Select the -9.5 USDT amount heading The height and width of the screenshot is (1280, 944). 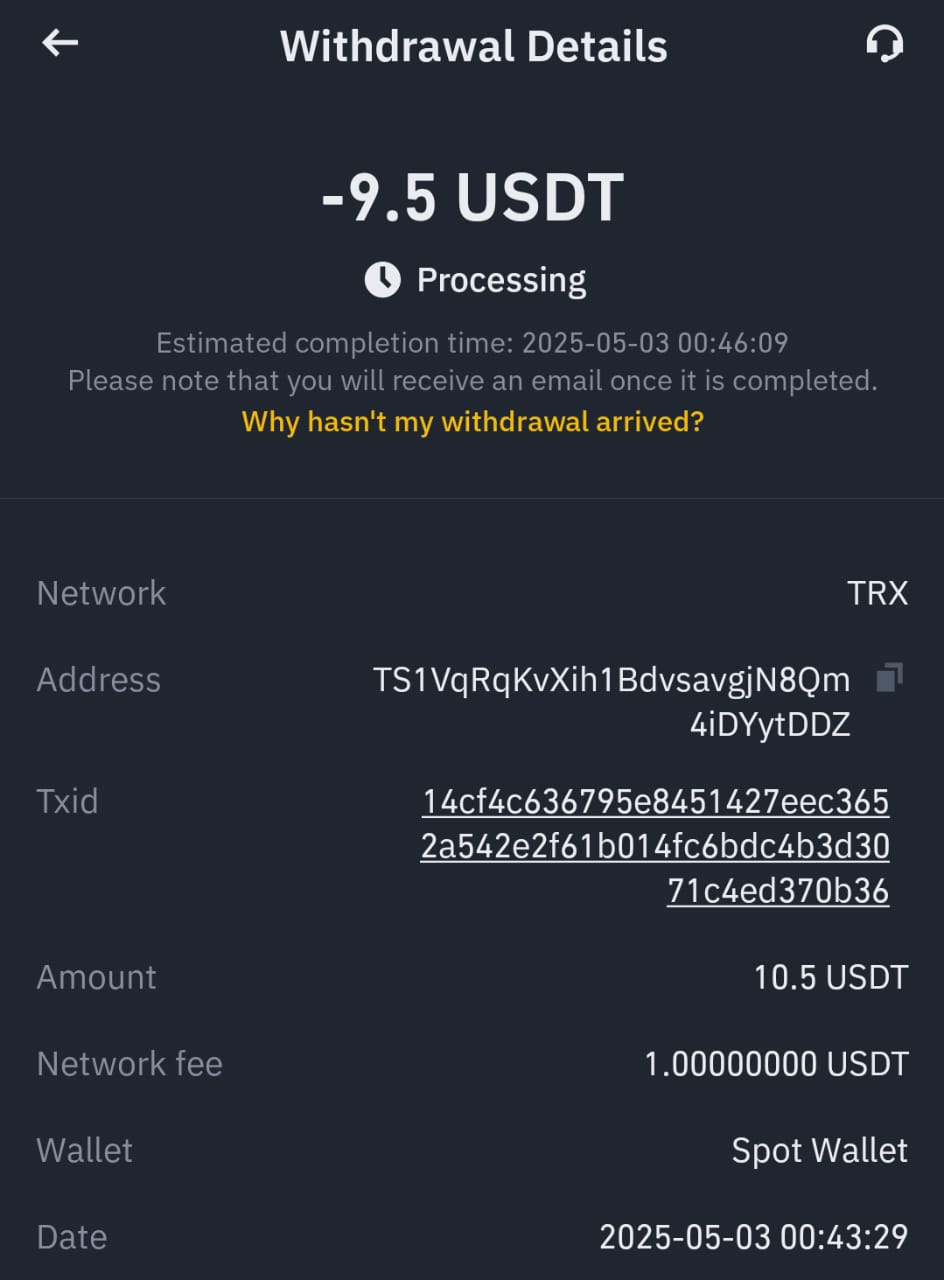(472, 196)
